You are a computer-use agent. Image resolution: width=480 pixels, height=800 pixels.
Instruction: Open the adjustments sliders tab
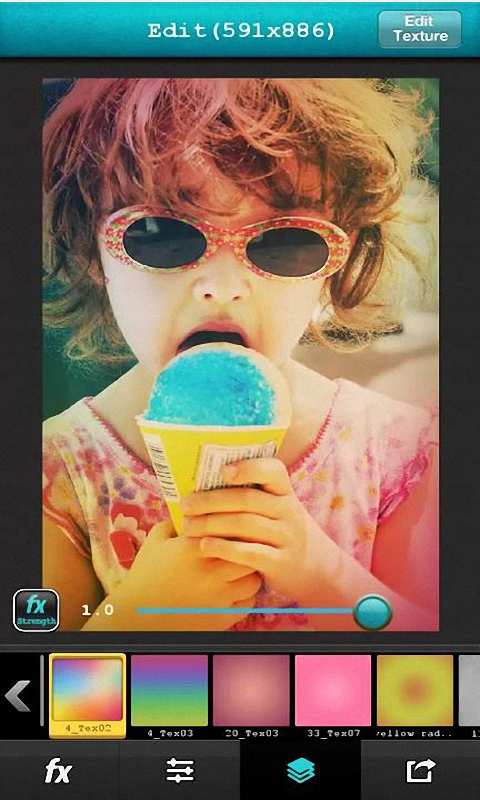click(x=180, y=770)
